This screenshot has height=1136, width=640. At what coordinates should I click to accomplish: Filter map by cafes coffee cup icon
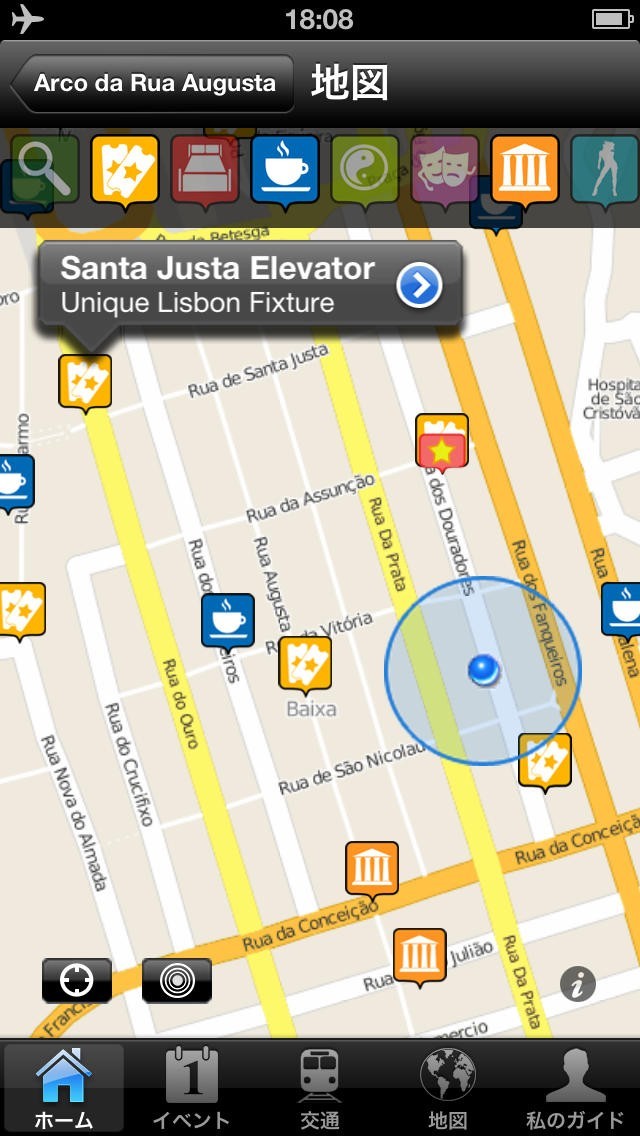285,169
